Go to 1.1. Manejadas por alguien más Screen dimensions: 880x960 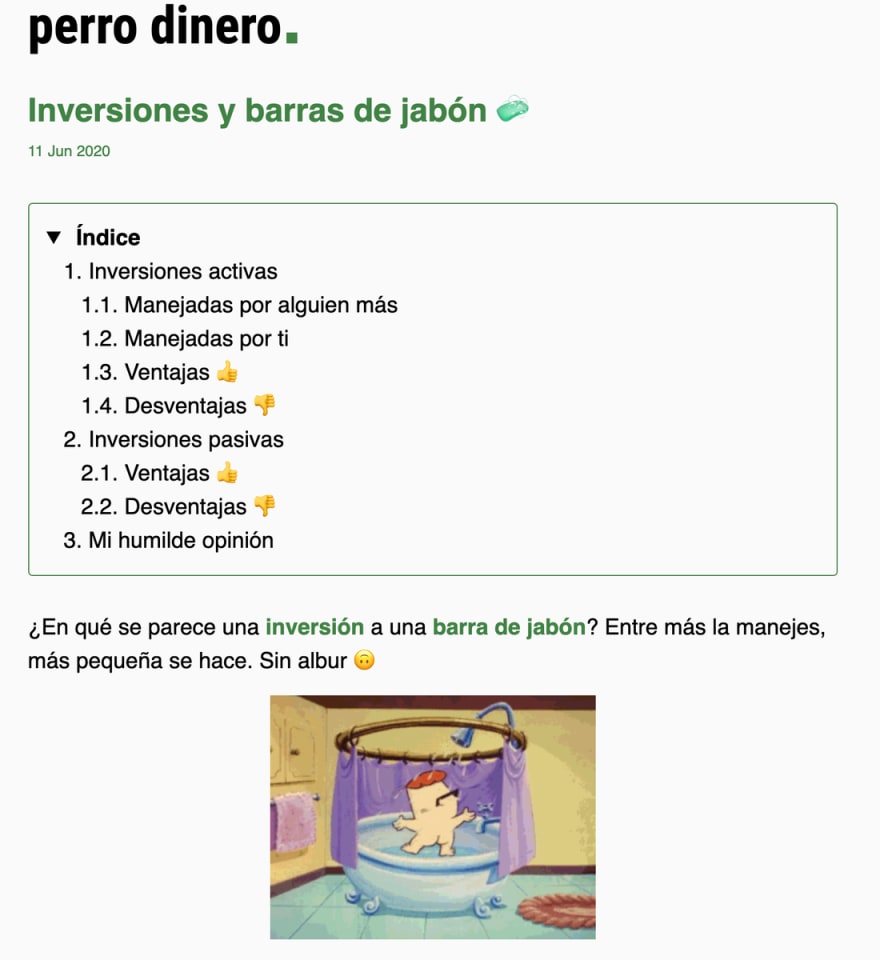(x=239, y=305)
